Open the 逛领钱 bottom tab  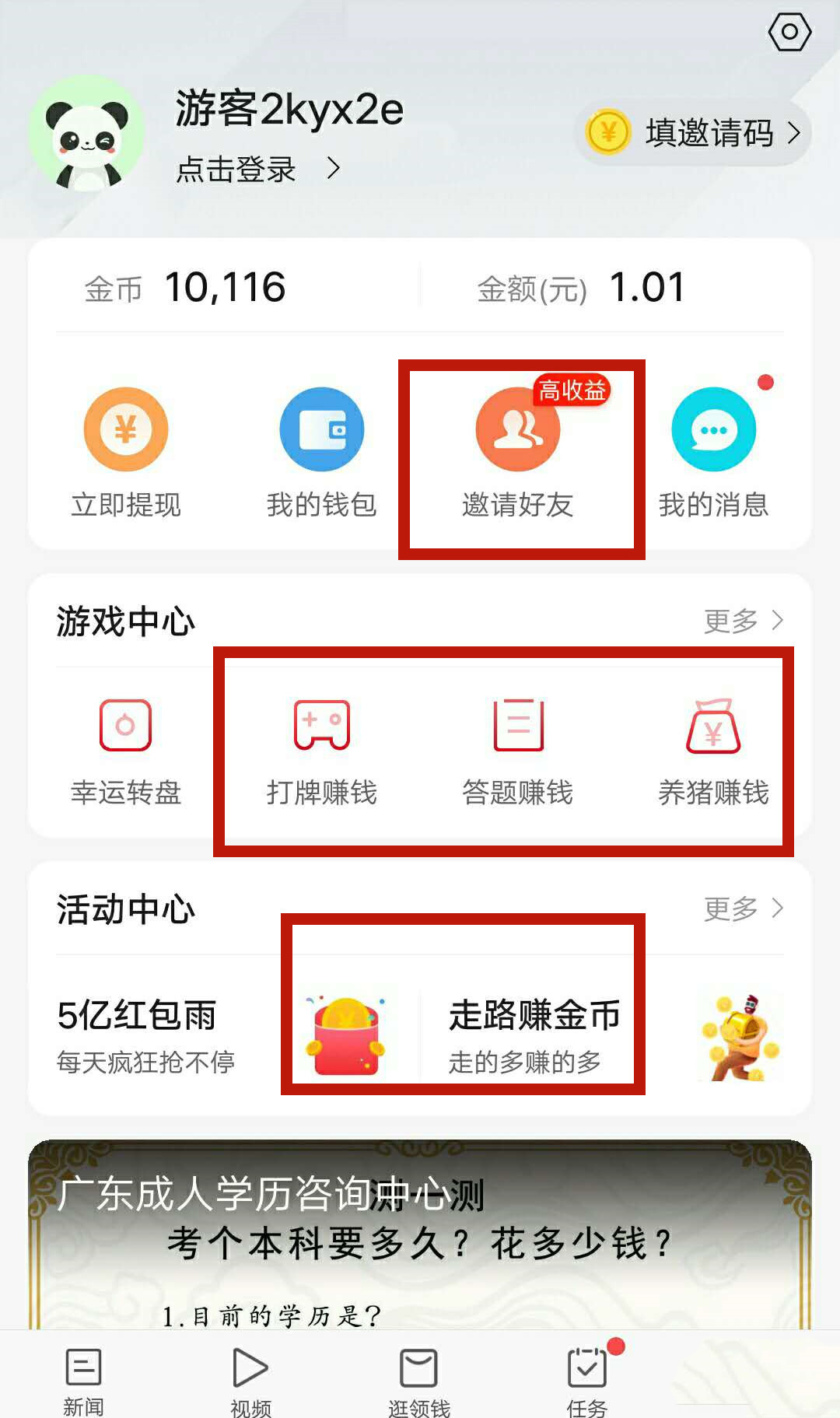(x=418, y=1377)
